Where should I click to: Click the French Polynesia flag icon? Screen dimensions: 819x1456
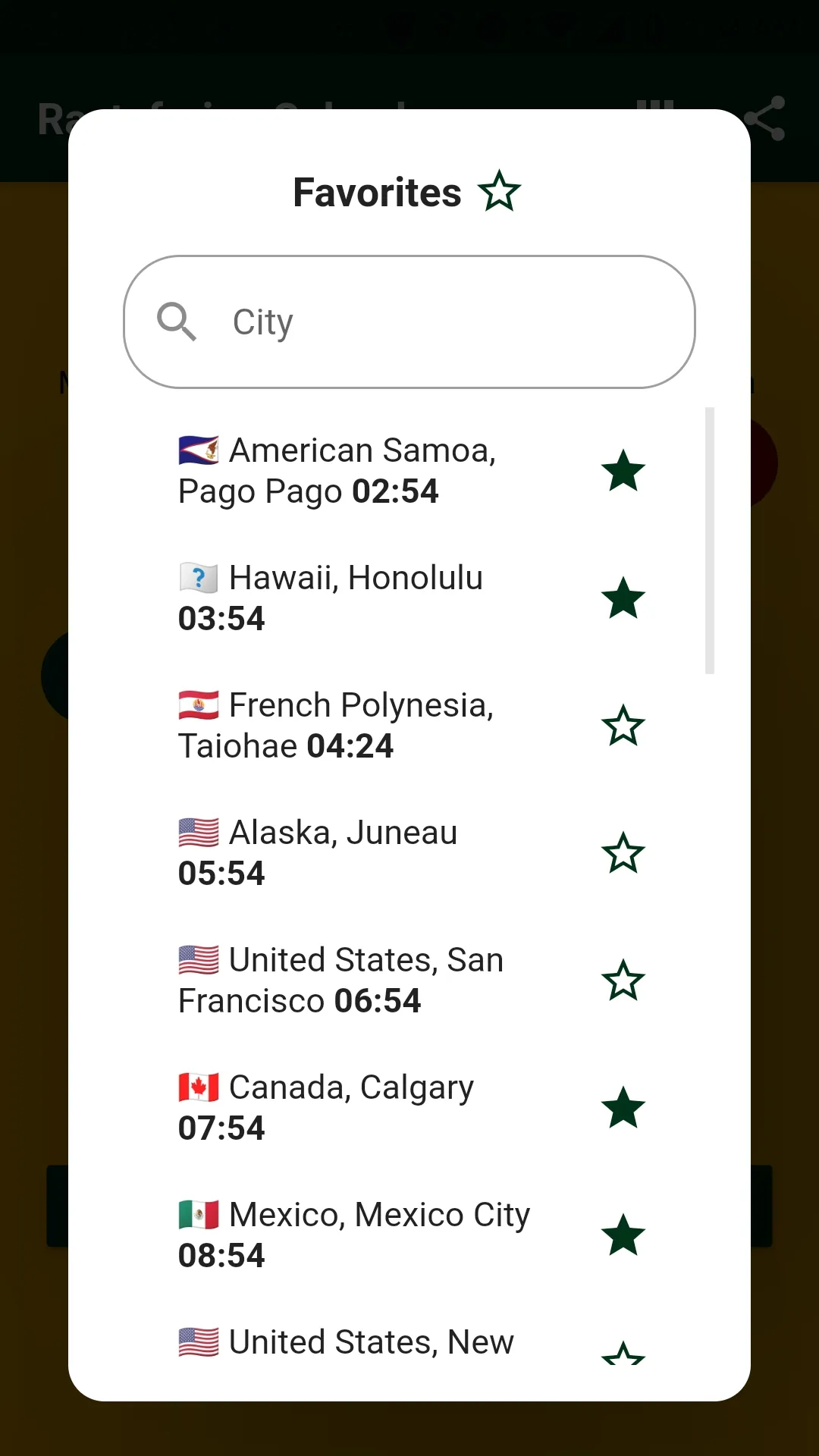click(x=197, y=704)
